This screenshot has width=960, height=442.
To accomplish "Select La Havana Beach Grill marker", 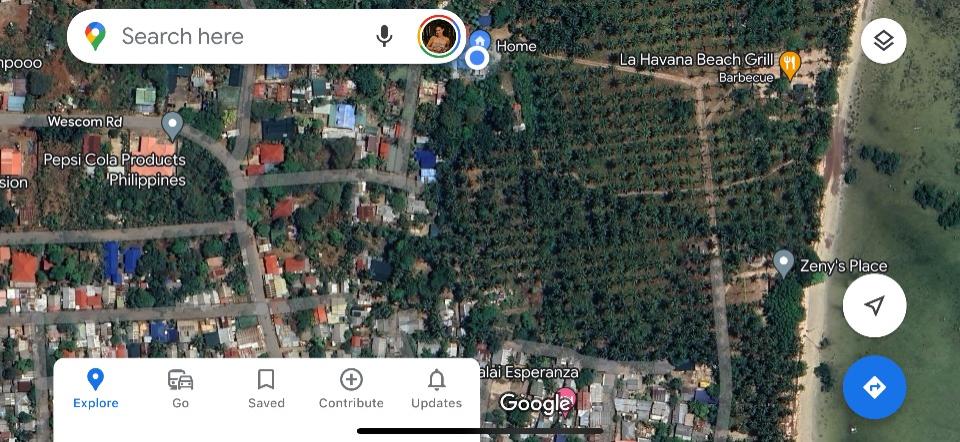I will click(x=790, y=65).
